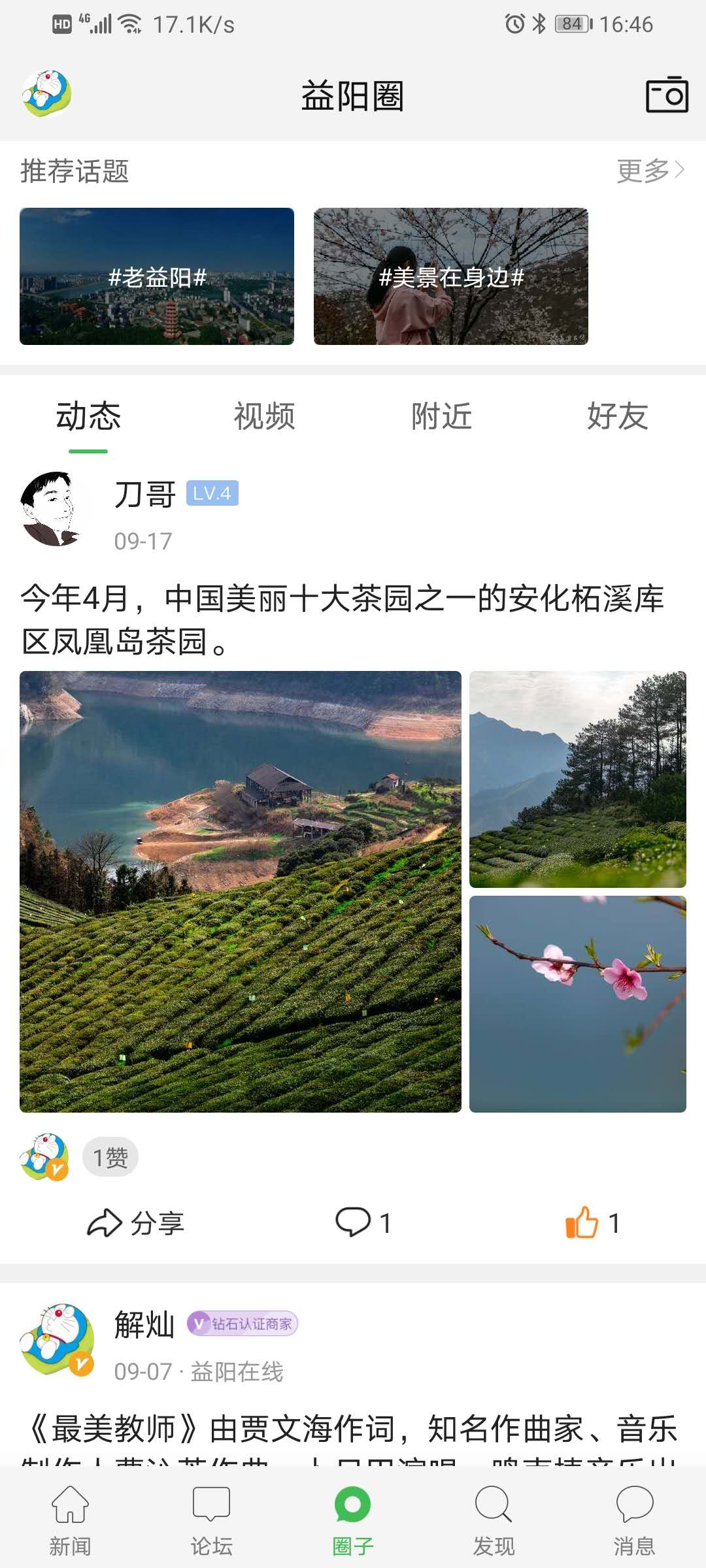Share 刀哥's post via 分享
706x1568 pixels.
[136, 1223]
